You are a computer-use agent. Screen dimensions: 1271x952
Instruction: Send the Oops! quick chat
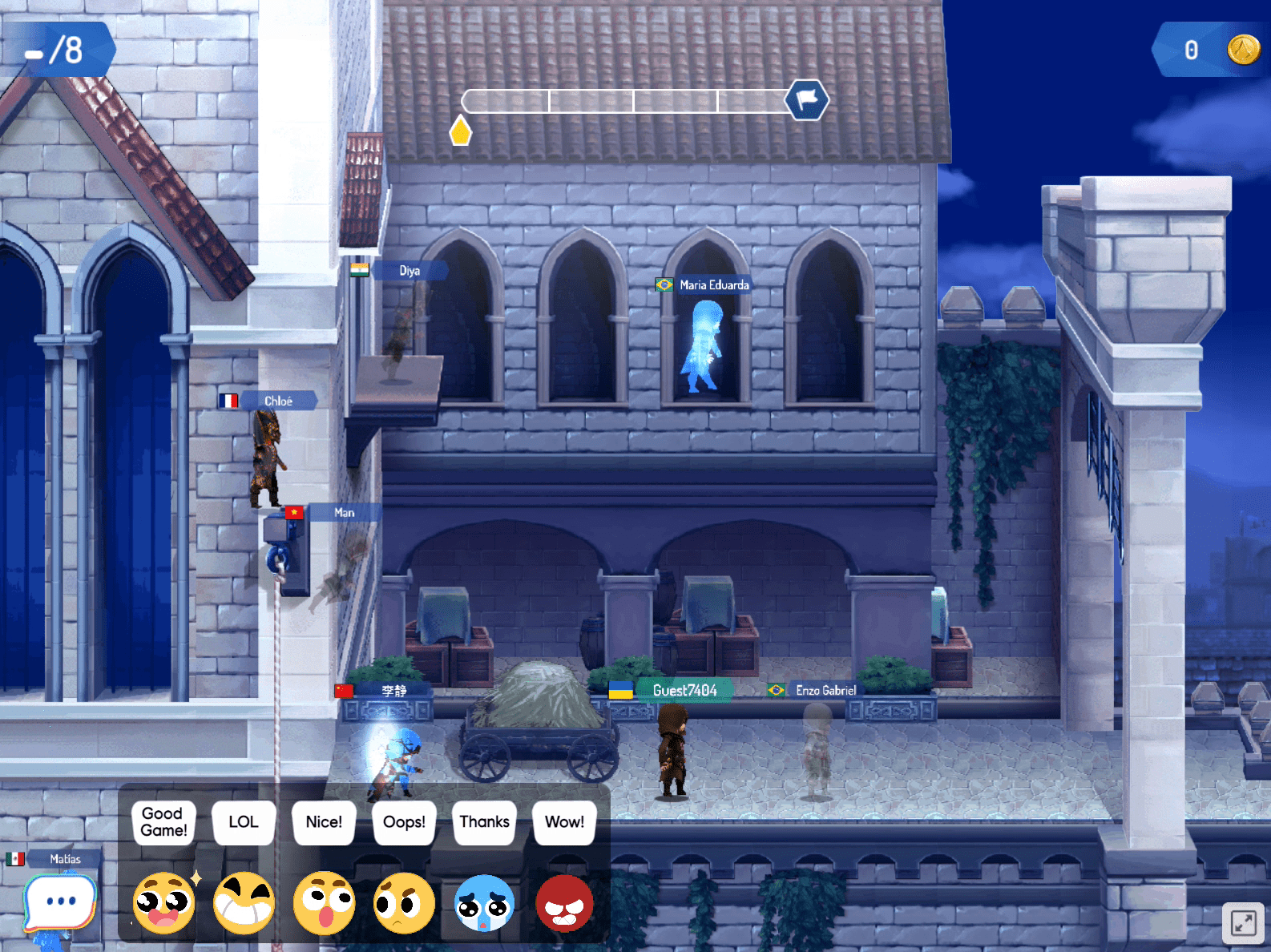[x=404, y=822]
